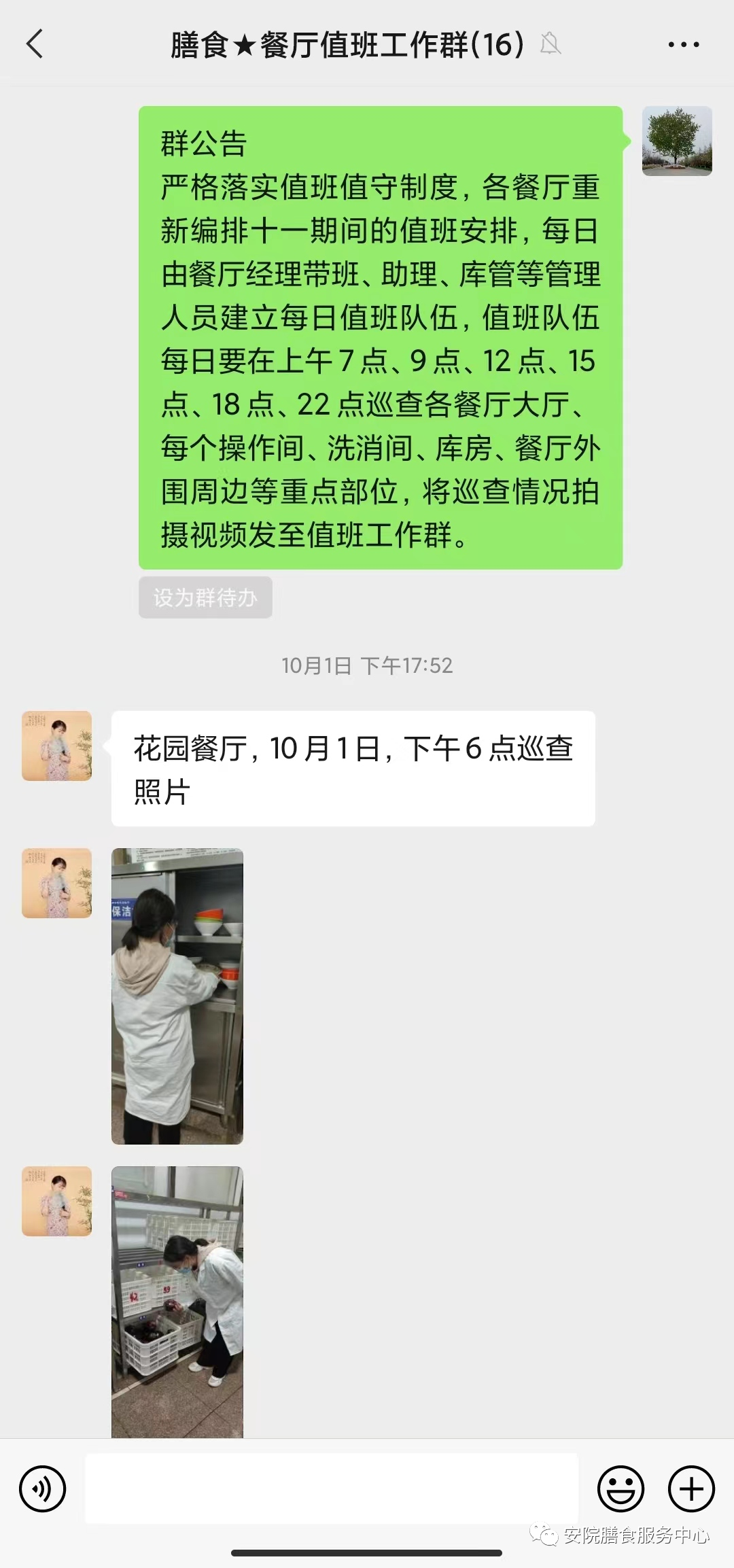
Task: Go back from the group chat
Action: 35,44
